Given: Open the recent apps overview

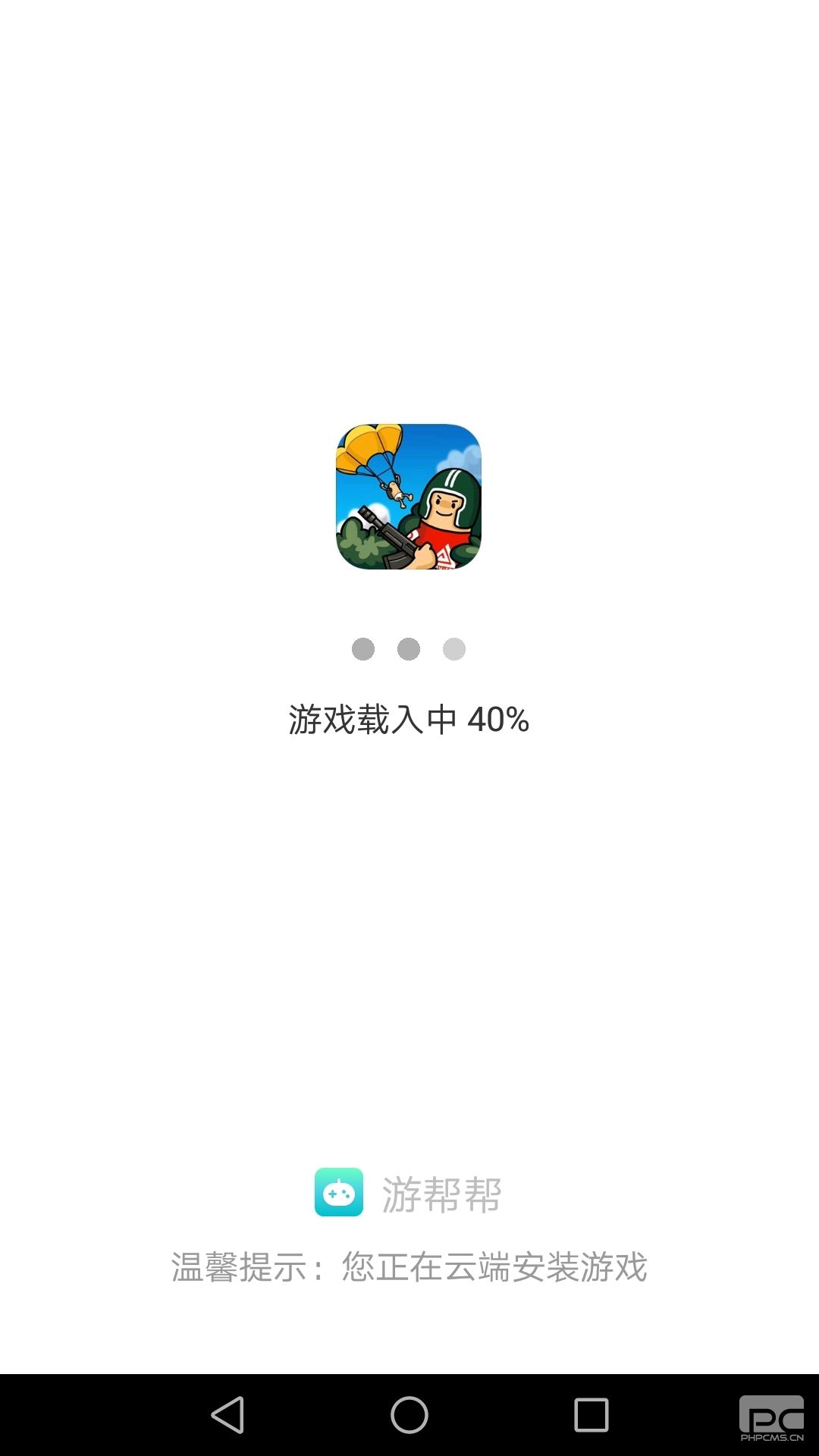Looking at the screenshot, I should (x=591, y=1415).
